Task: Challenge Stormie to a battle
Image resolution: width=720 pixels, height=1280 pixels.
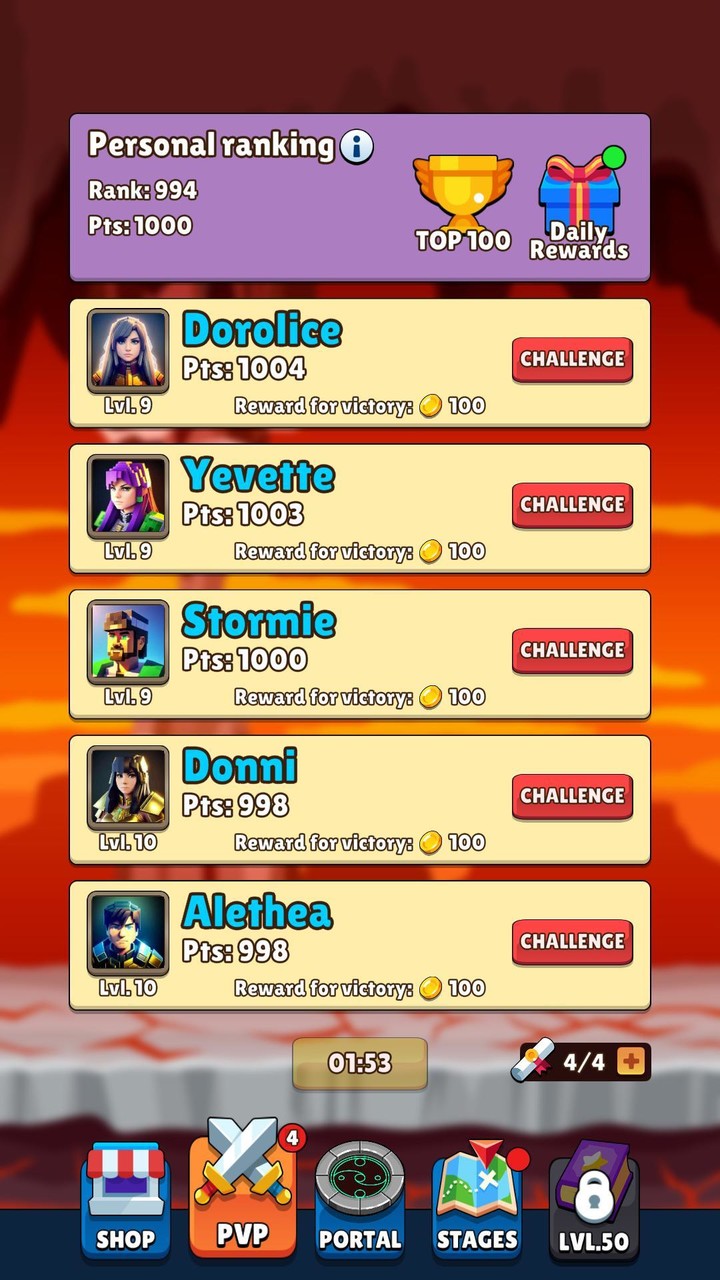Action: tap(572, 651)
